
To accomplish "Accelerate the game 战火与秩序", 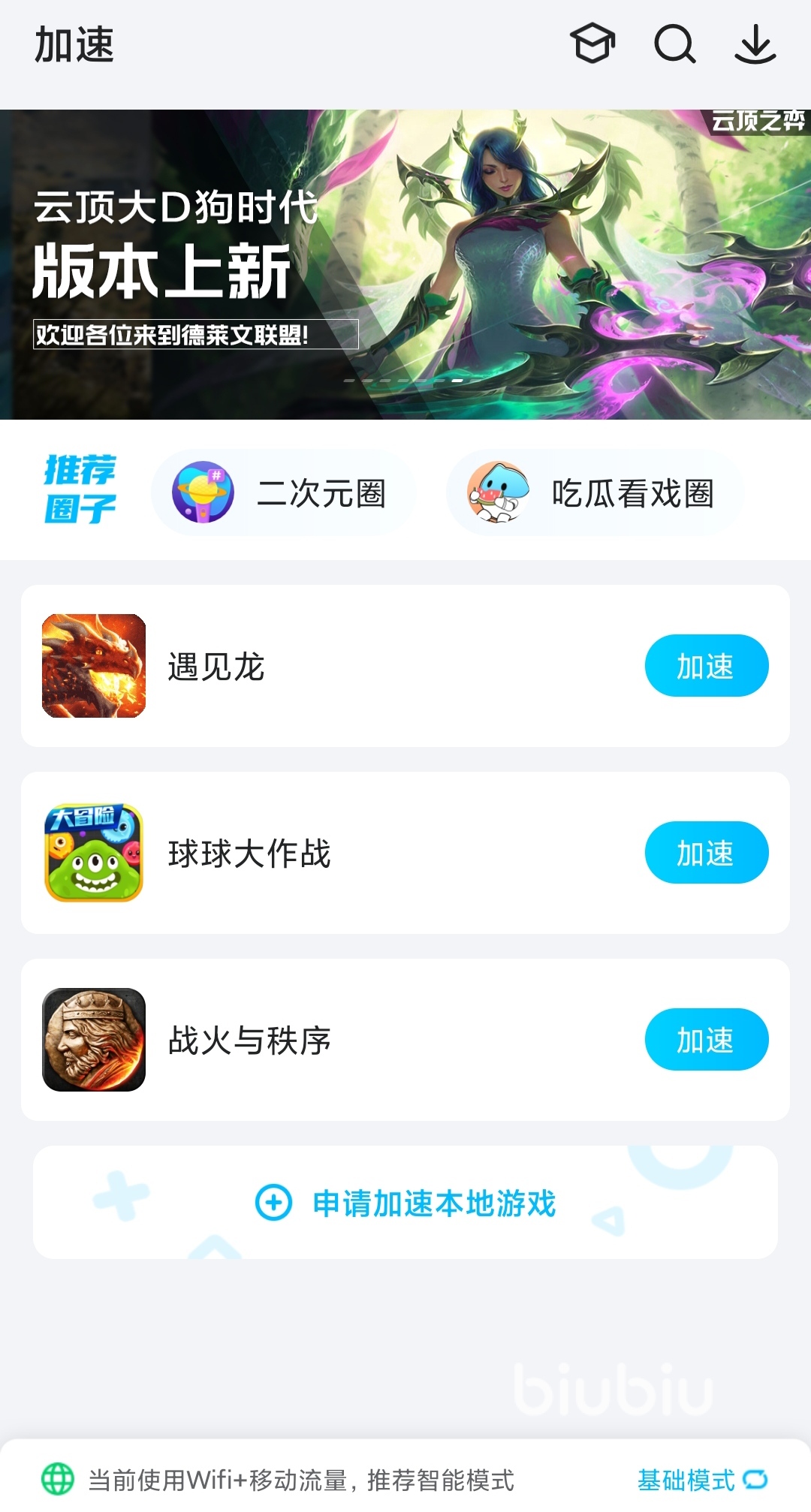I will (706, 1040).
